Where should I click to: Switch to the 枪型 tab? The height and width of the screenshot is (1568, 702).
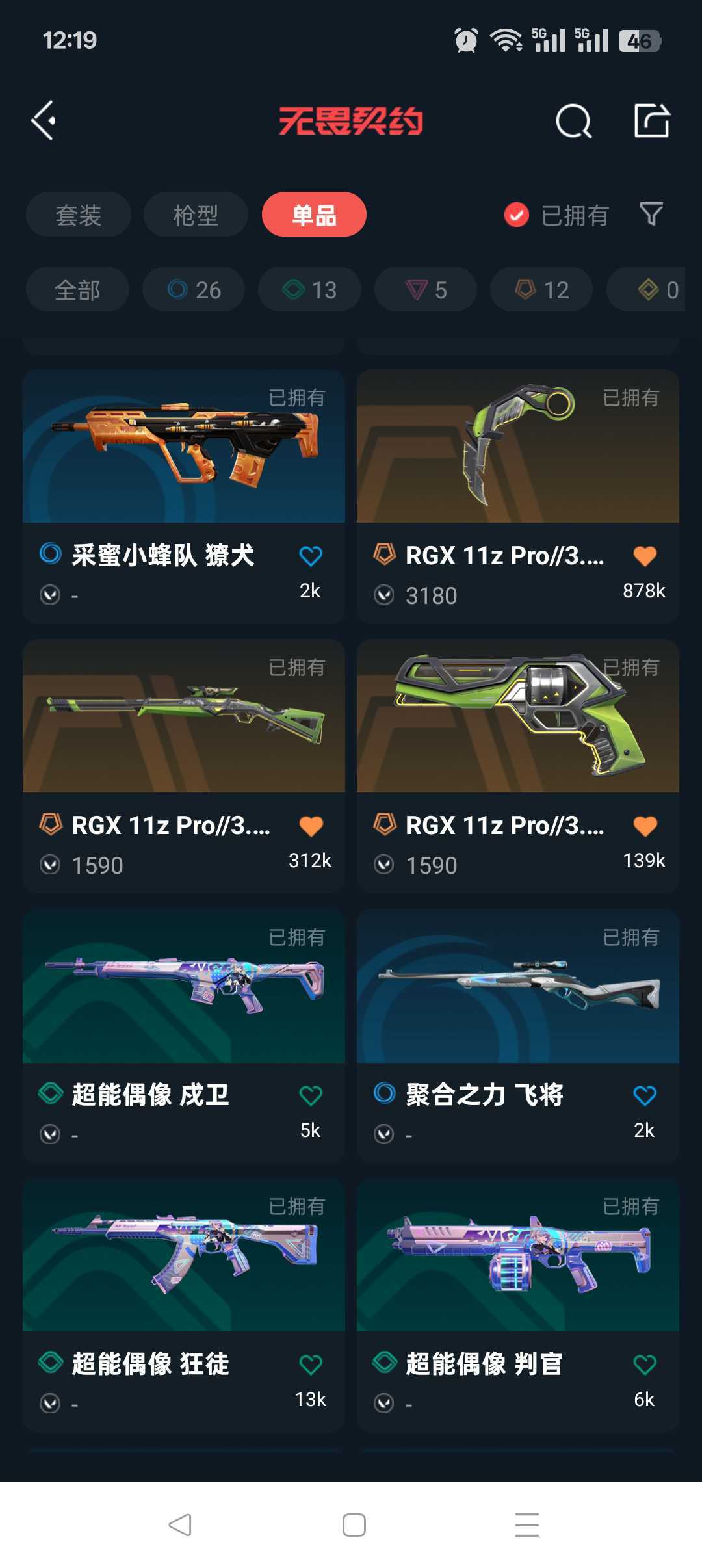point(196,215)
